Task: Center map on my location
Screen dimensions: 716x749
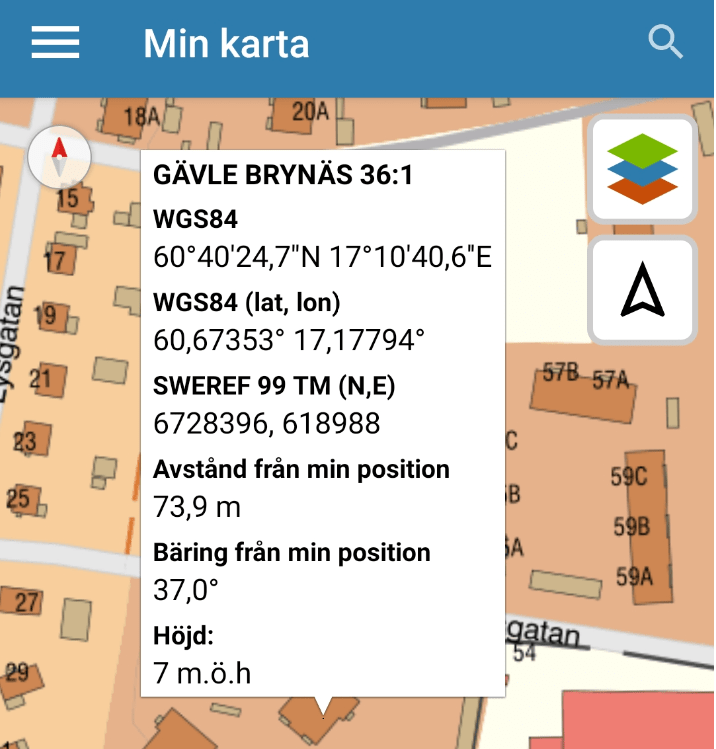Action: pyautogui.click(x=642, y=291)
